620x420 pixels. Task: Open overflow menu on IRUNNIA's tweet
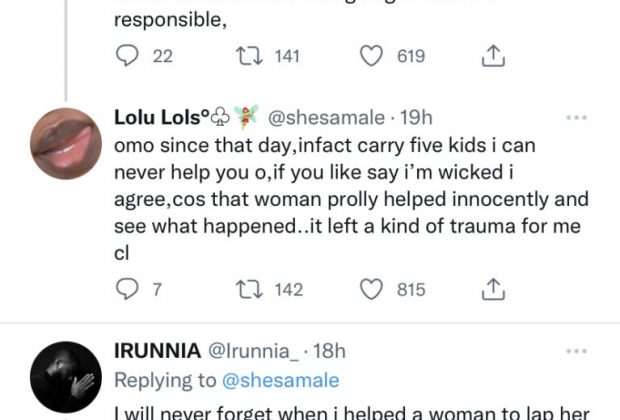pyautogui.click(x=576, y=352)
